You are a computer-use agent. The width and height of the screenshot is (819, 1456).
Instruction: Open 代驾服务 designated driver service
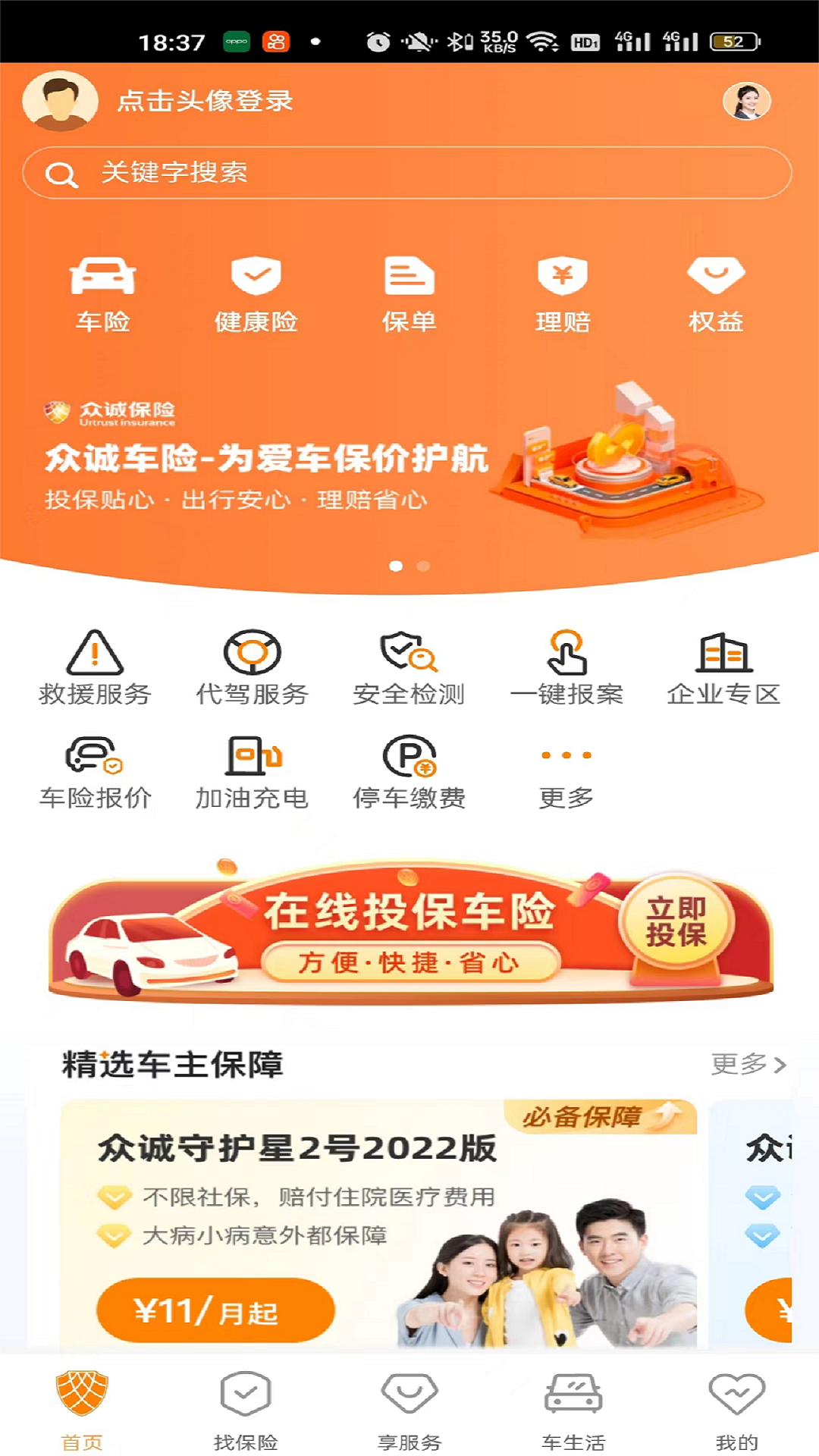[252, 668]
